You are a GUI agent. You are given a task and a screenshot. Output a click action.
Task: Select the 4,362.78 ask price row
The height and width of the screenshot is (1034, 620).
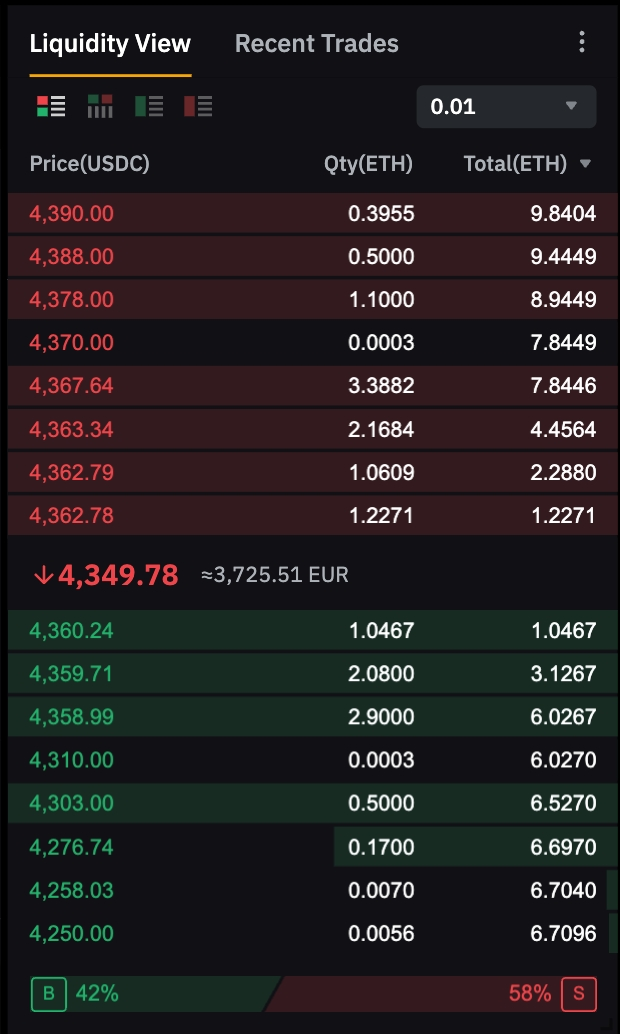tap(312, 516)
